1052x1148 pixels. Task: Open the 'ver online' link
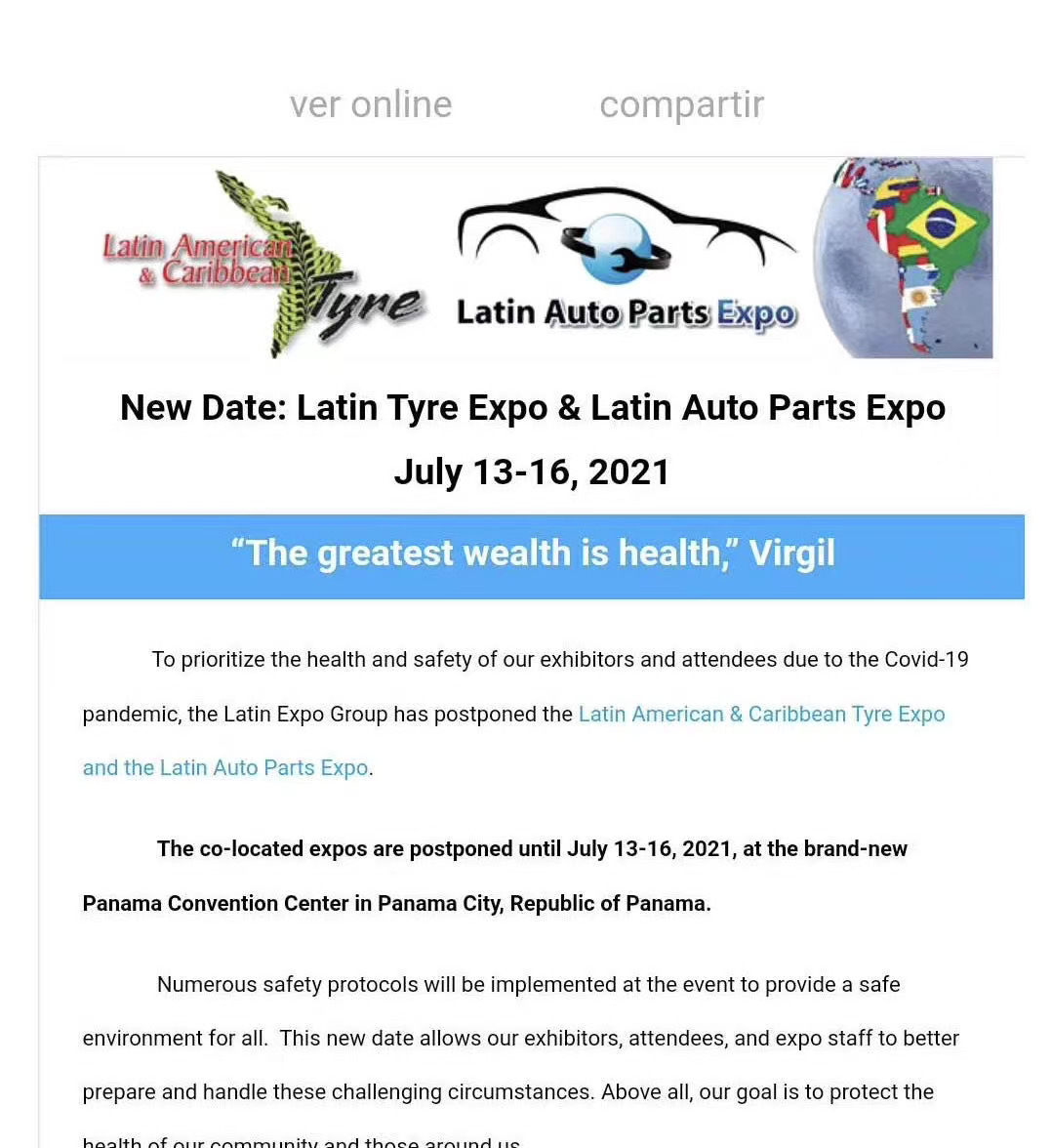(x=371, y=104)
